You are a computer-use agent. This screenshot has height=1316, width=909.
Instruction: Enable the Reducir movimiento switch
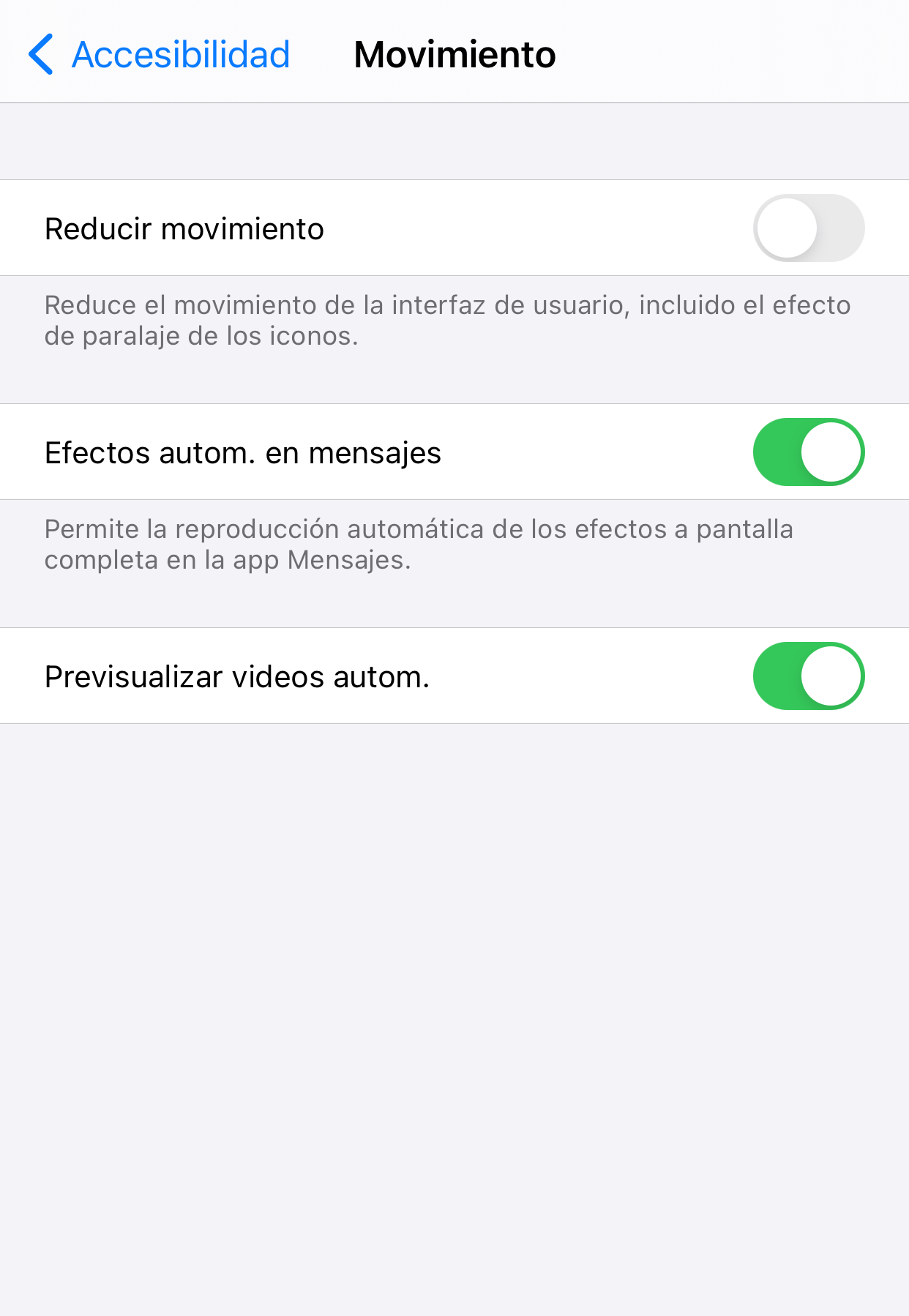point(808,228)
